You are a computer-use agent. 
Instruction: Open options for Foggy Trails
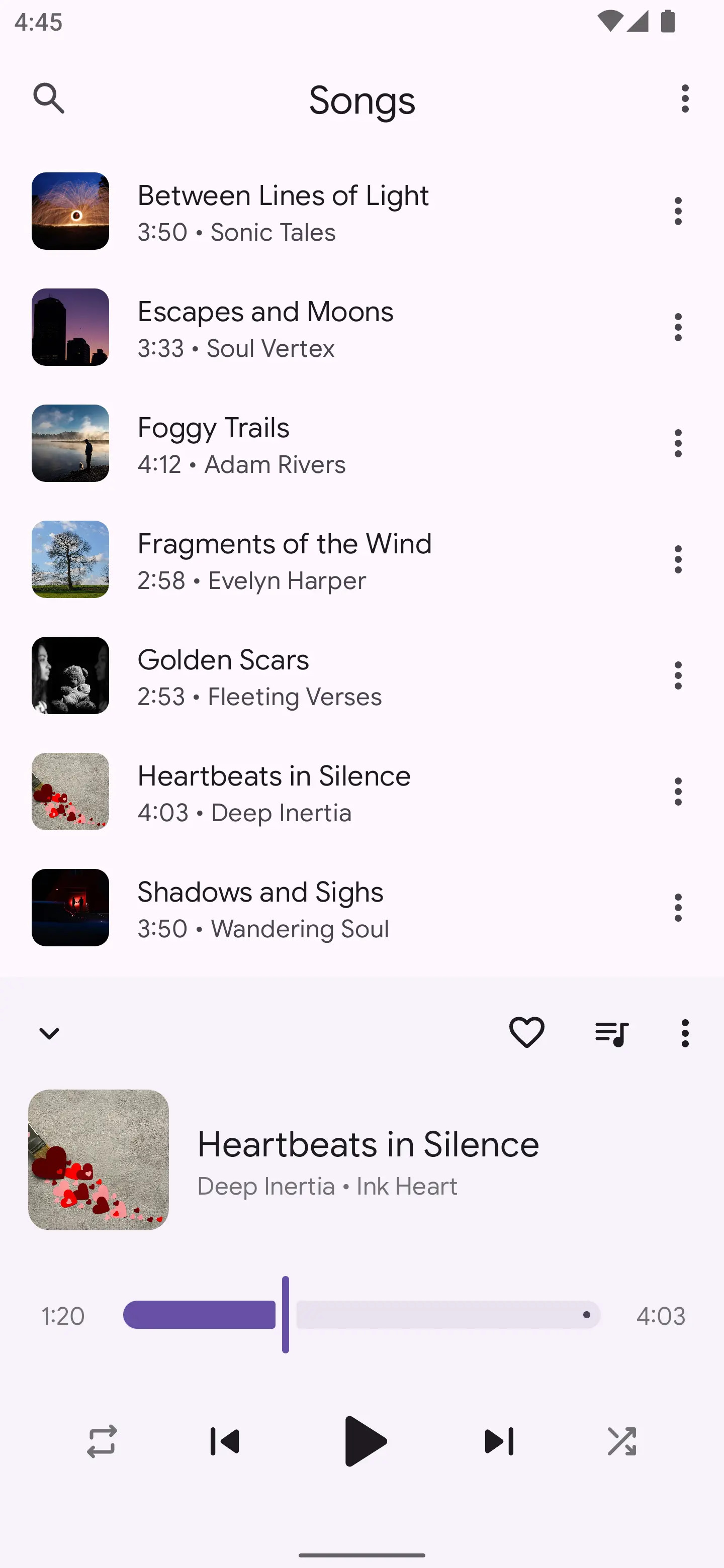678,443
